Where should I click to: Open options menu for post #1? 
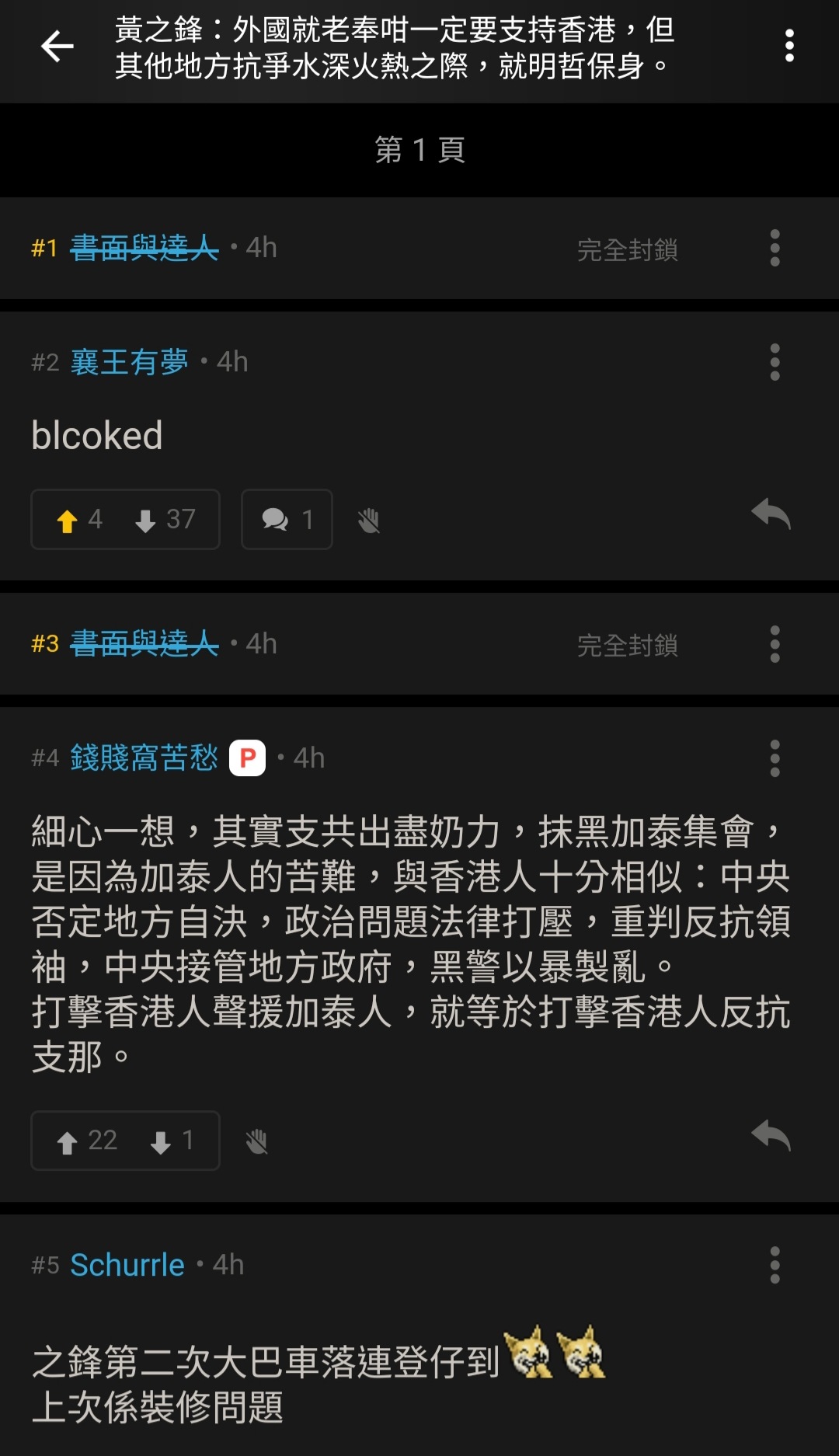(x=775, y=249)
